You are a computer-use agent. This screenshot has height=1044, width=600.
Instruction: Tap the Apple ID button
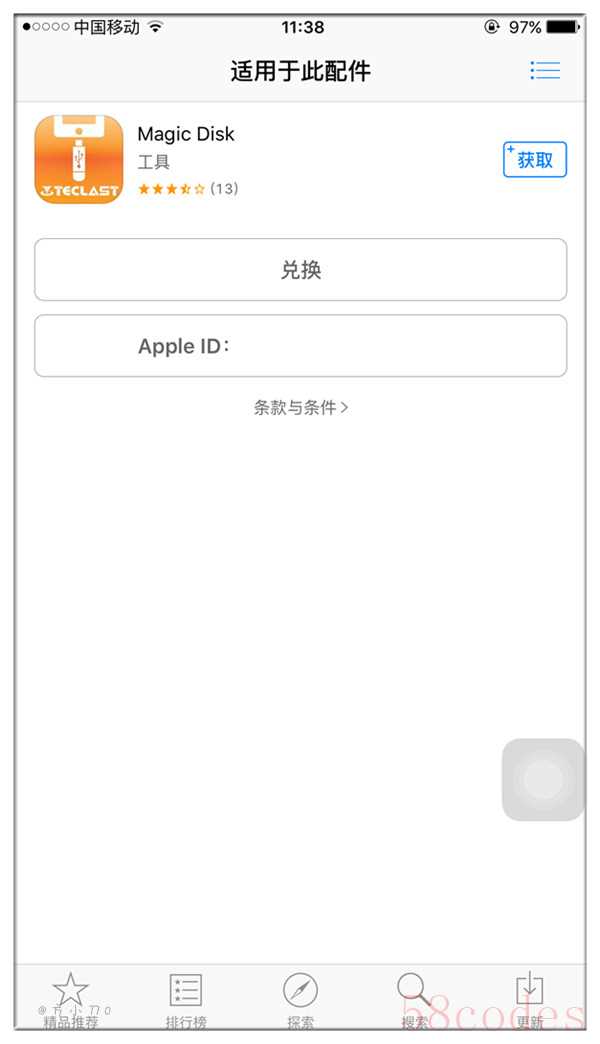(300, 346)
